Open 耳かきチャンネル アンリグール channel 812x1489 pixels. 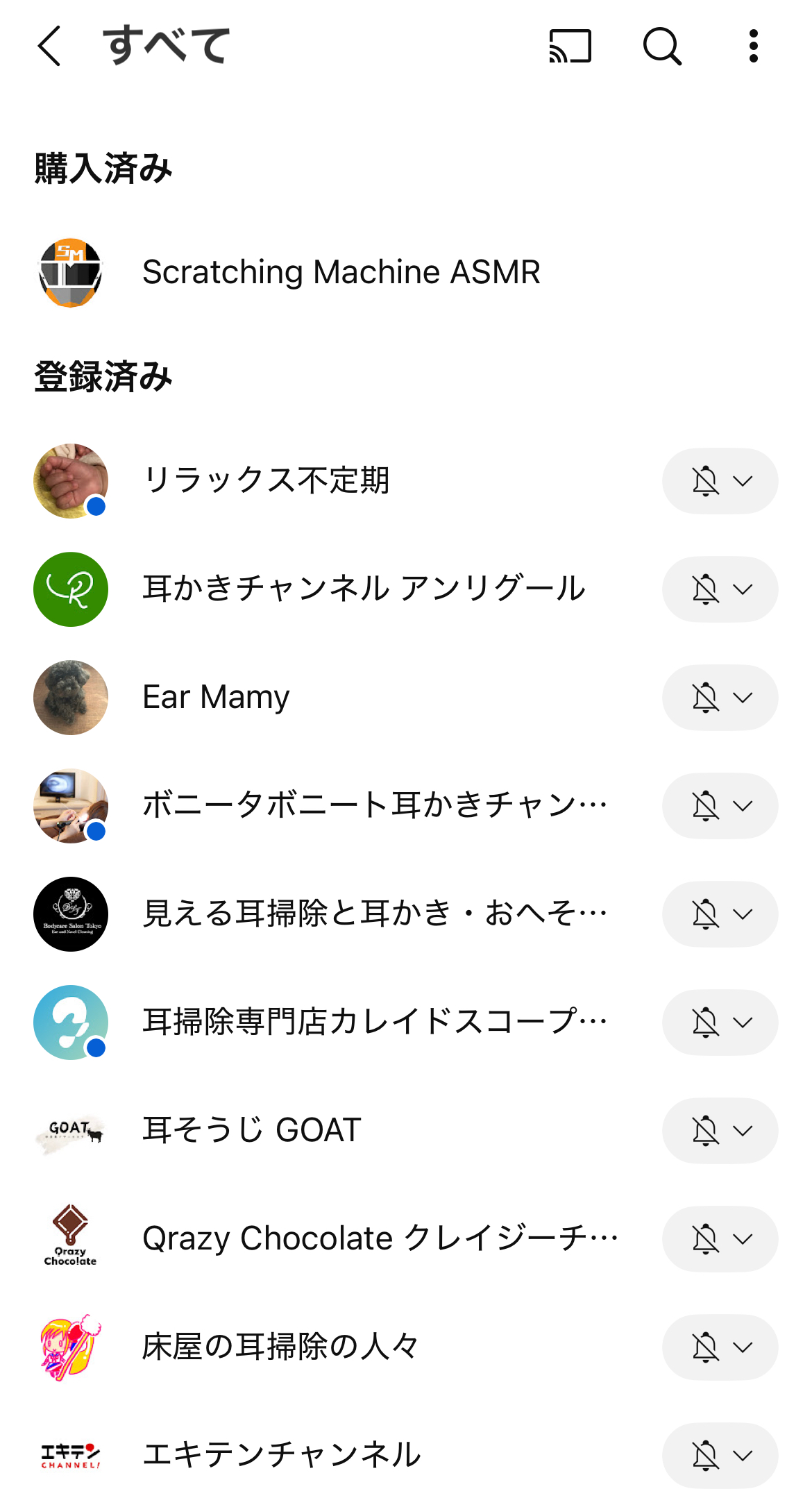pyautogui.click(x=364, y=589)
